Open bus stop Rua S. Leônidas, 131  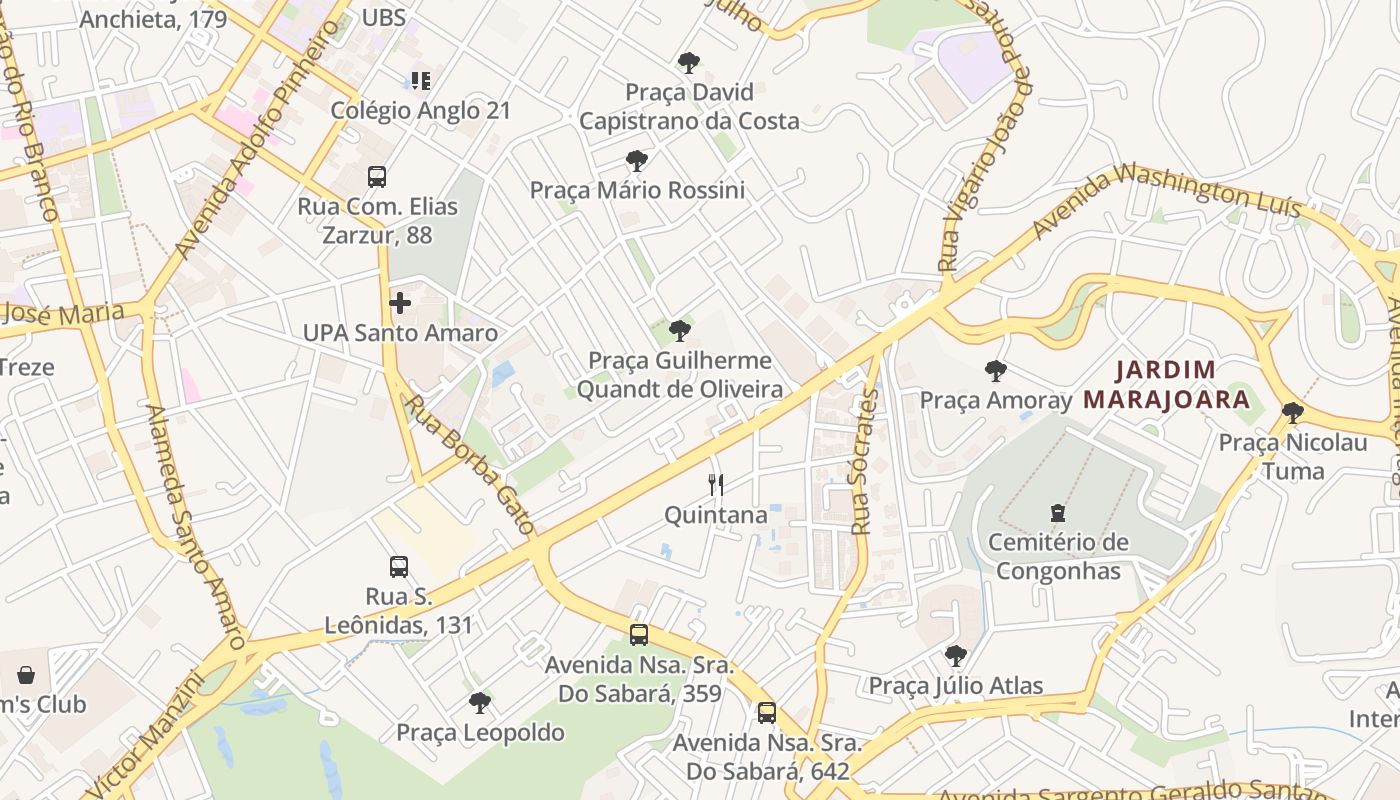(398, 567)
